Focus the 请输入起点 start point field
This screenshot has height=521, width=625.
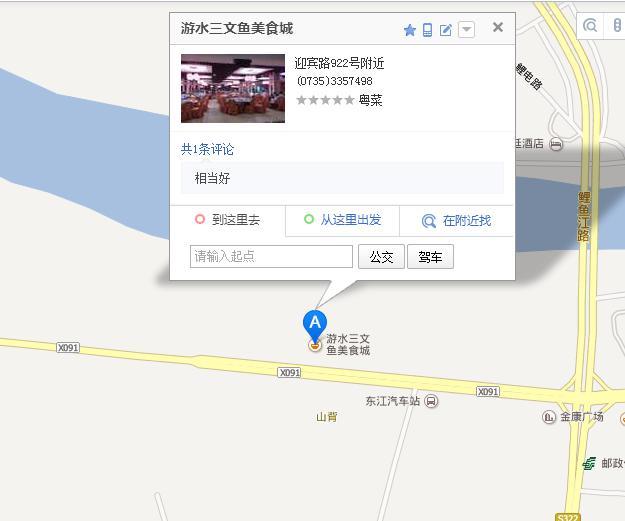[x=271, y=257]
